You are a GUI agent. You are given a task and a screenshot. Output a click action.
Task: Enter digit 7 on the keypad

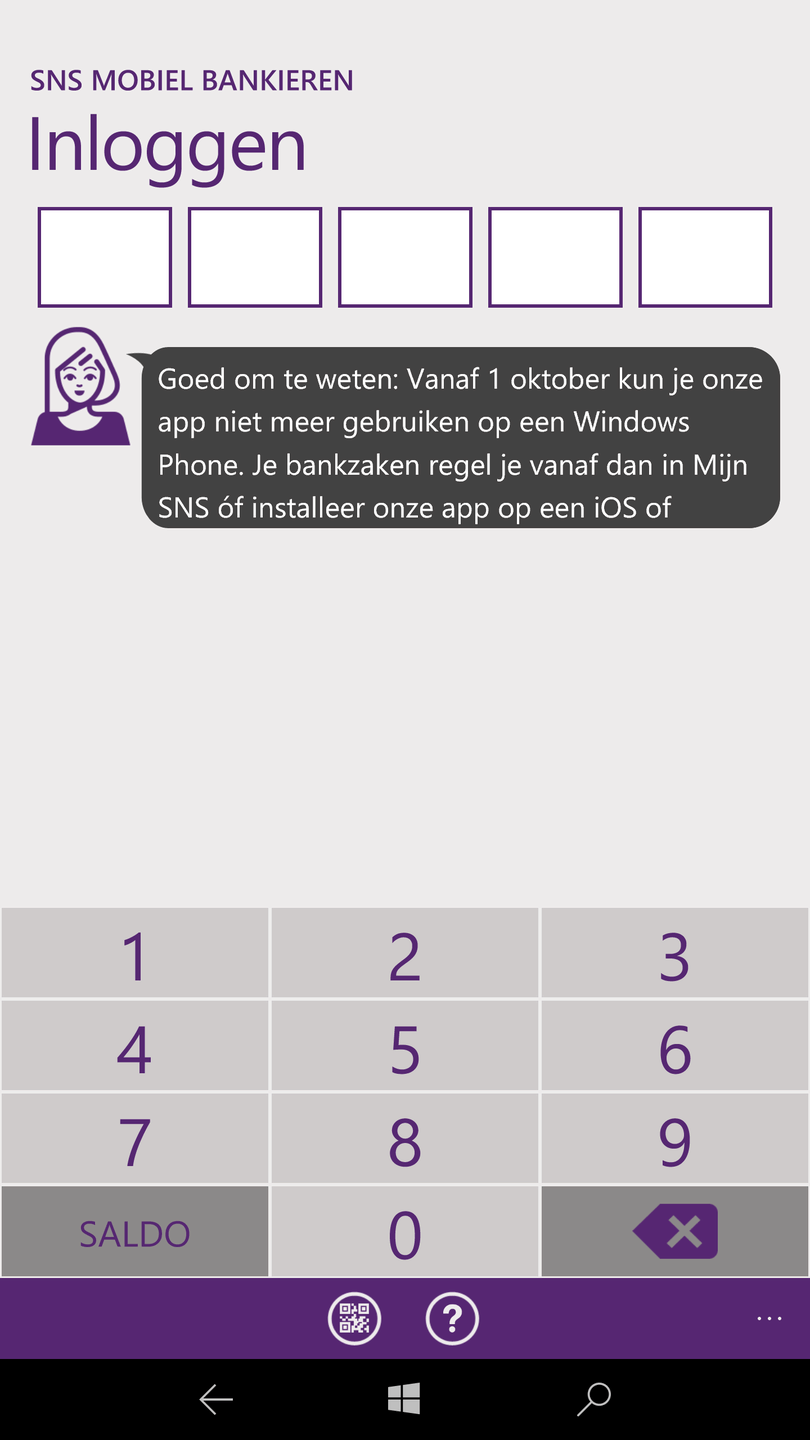(x=134, y=1139)
